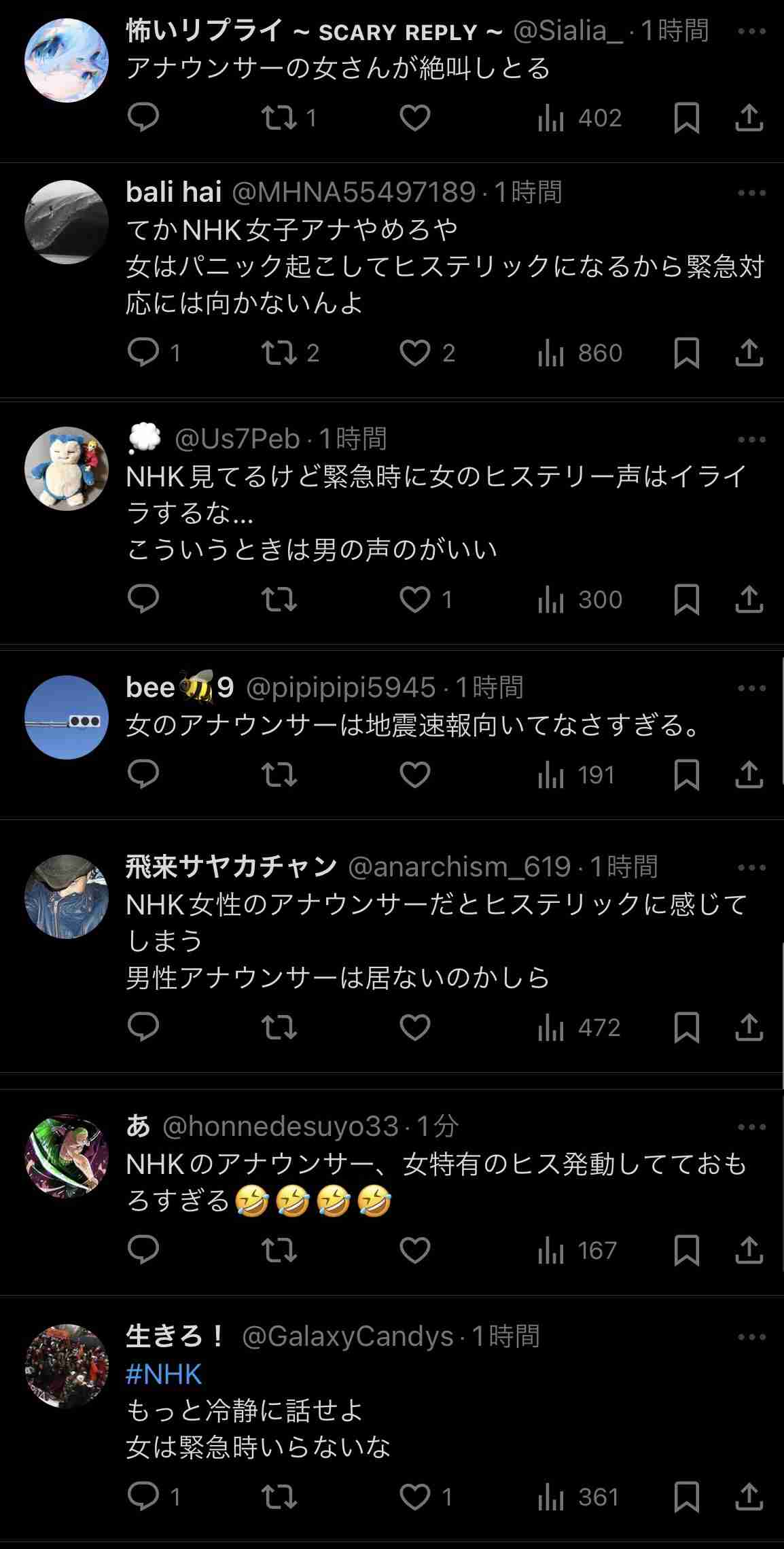The width and height of the screenshot is (784, 1549).
Task: Like the reply by @honnedesuyo33
Action: pos(415,1250)
